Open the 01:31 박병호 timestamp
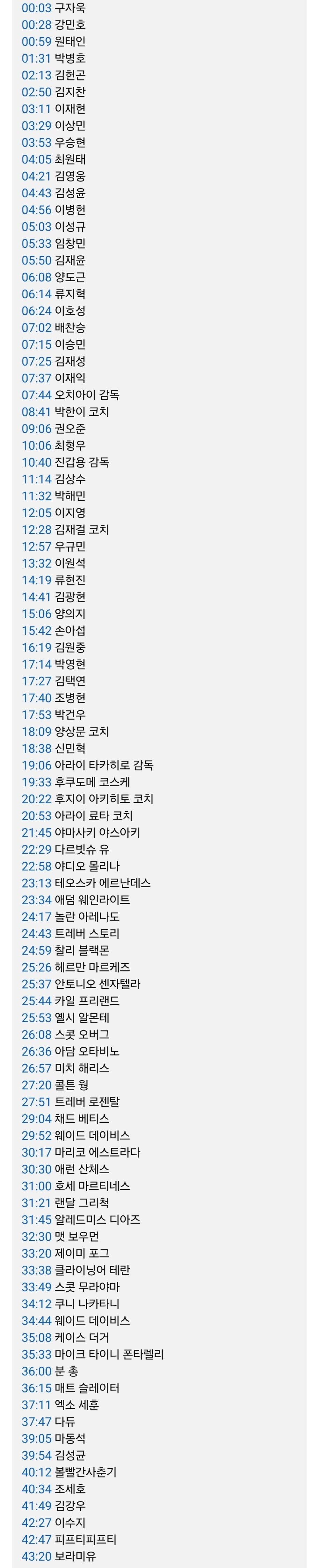 point(37,59)
